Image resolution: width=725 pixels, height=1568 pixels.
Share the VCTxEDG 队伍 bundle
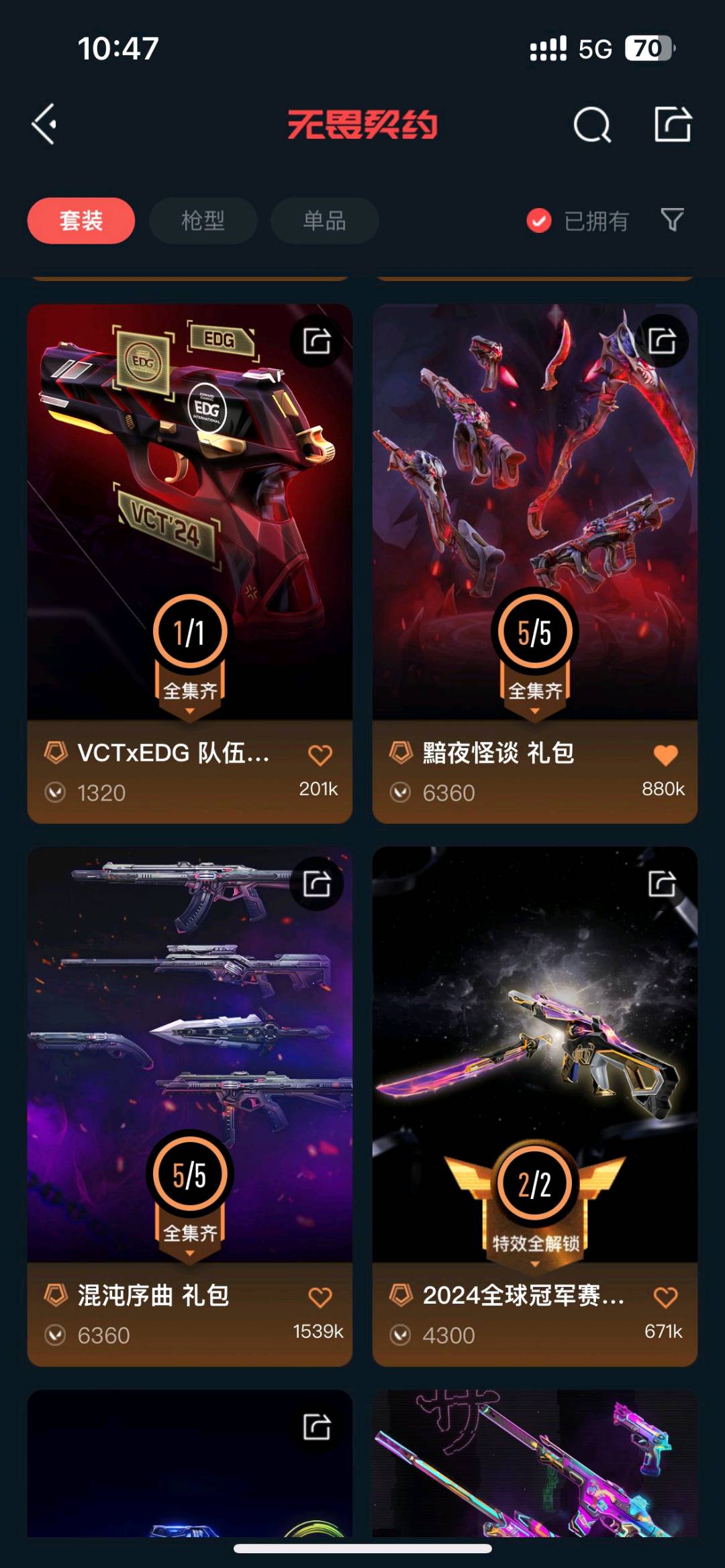point(317,341)
